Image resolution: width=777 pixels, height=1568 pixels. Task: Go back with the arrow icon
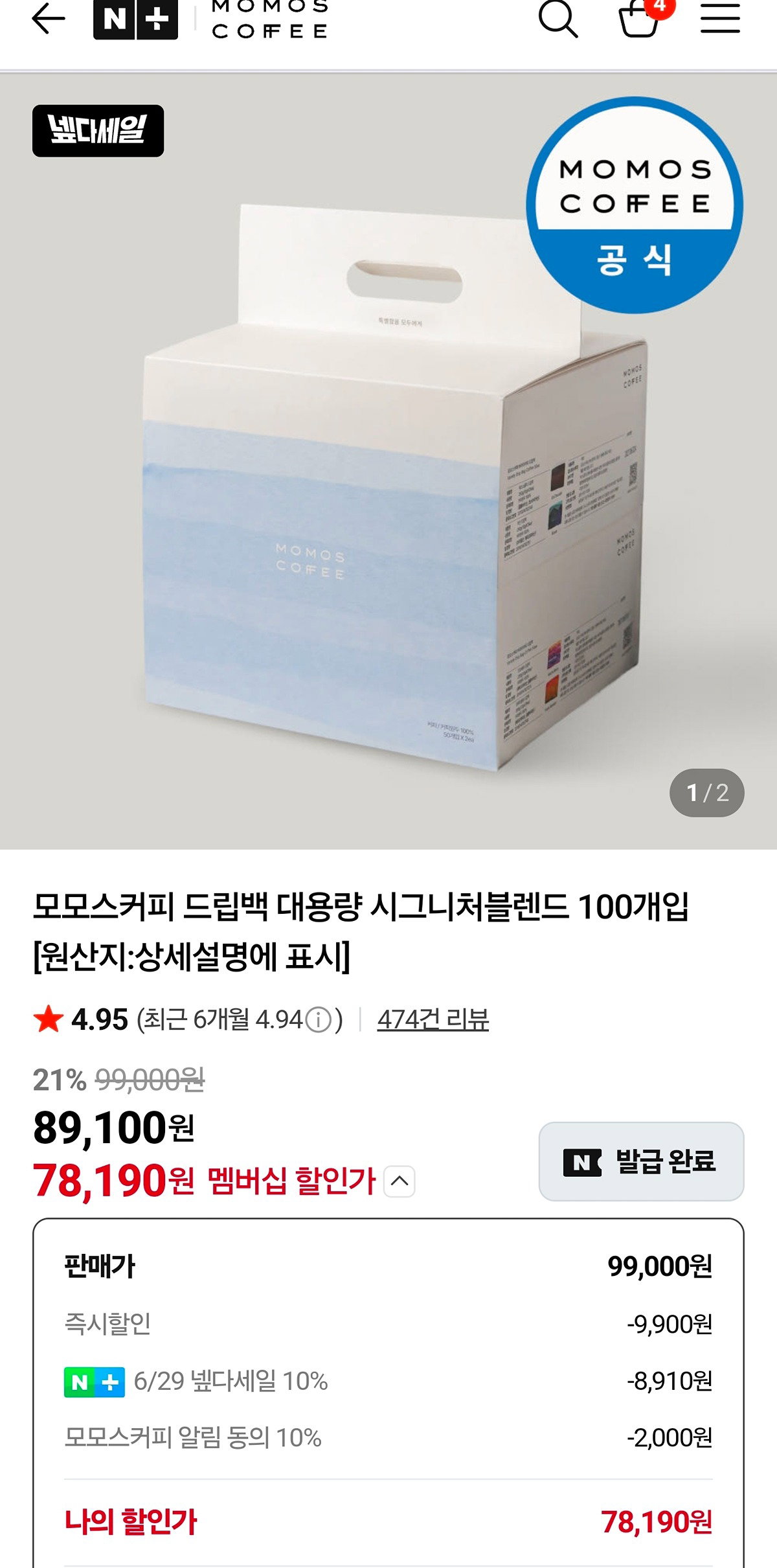click(49, 18)
